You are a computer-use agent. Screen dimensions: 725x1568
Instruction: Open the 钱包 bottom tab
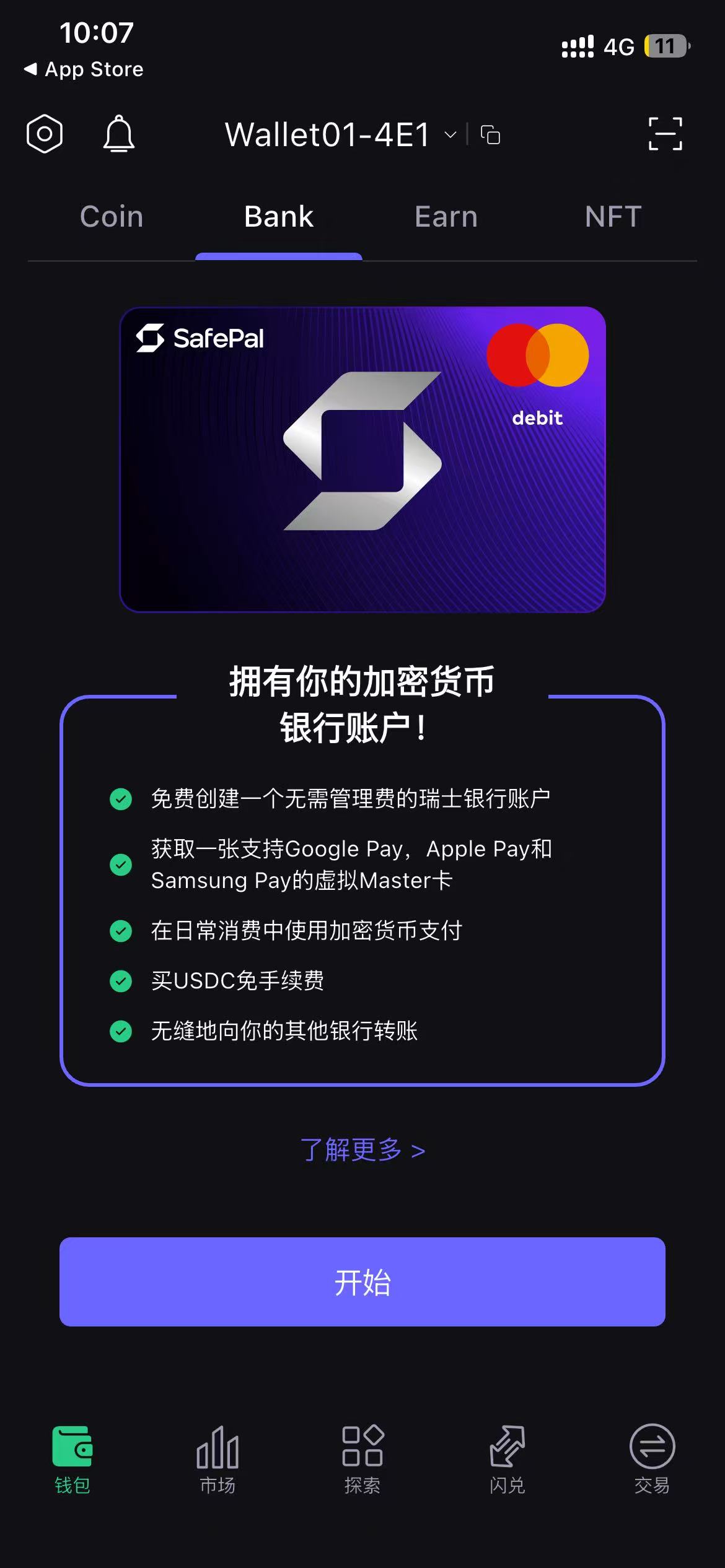coord(72,1457)
